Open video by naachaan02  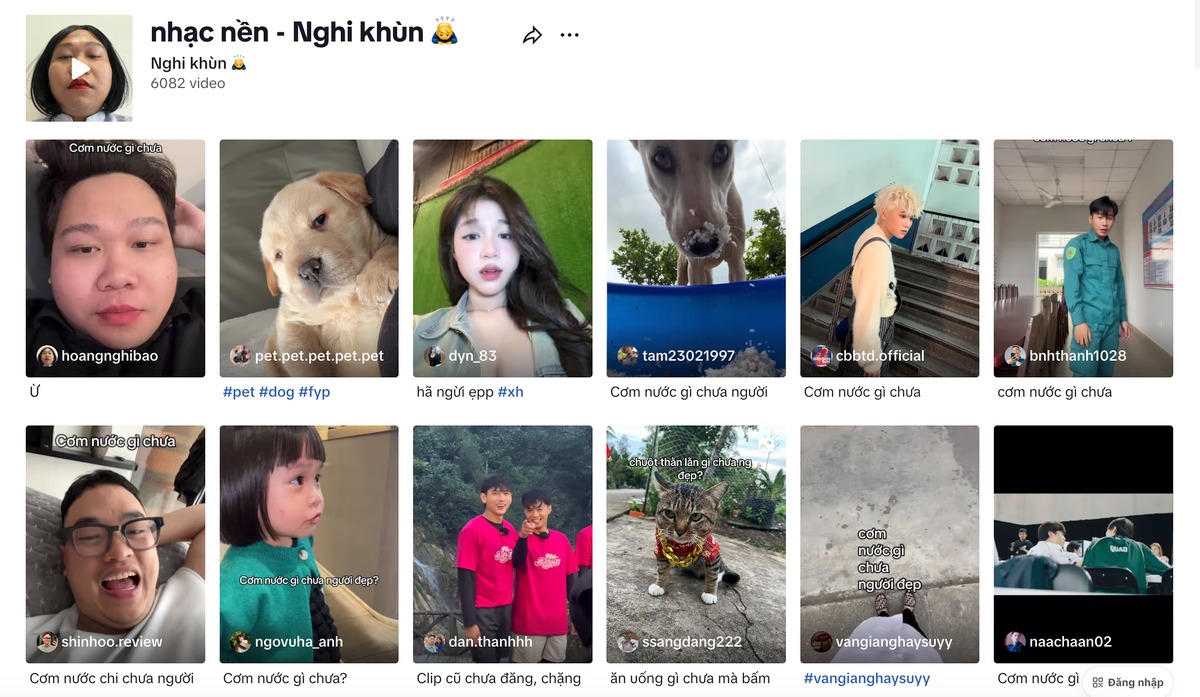coord(1083,544)
